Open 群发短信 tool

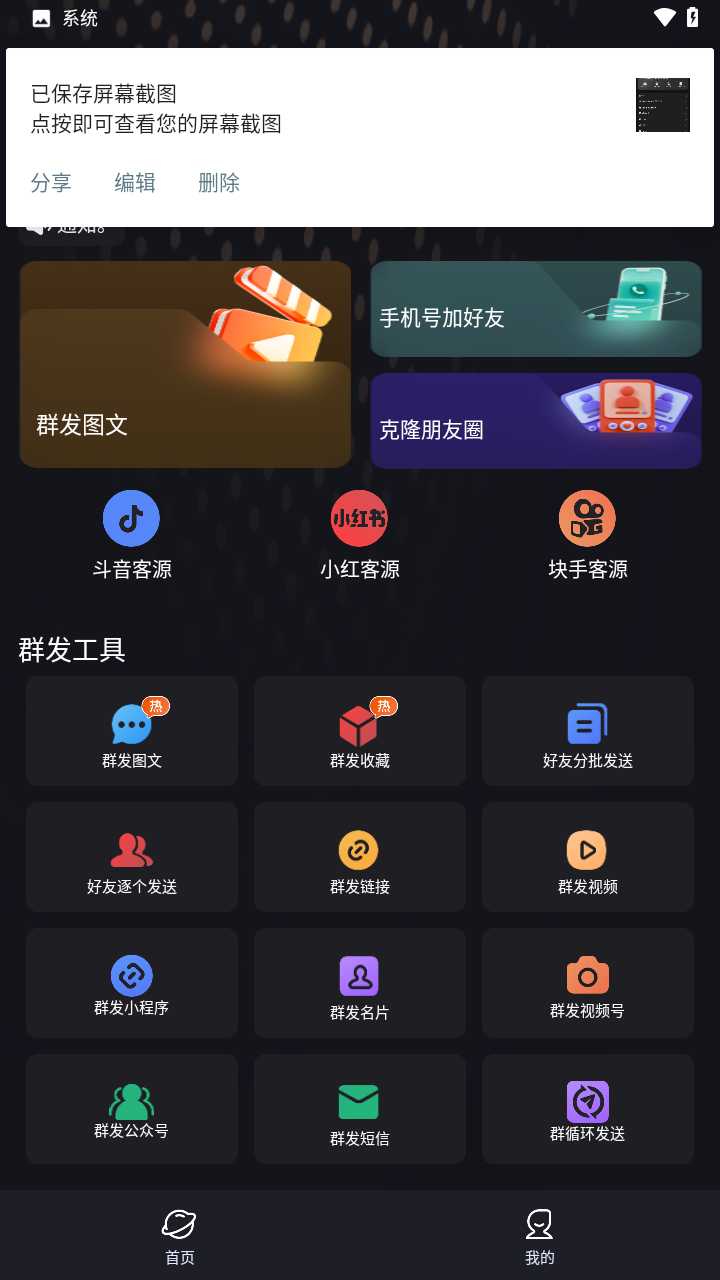(x=360, y=1110)
